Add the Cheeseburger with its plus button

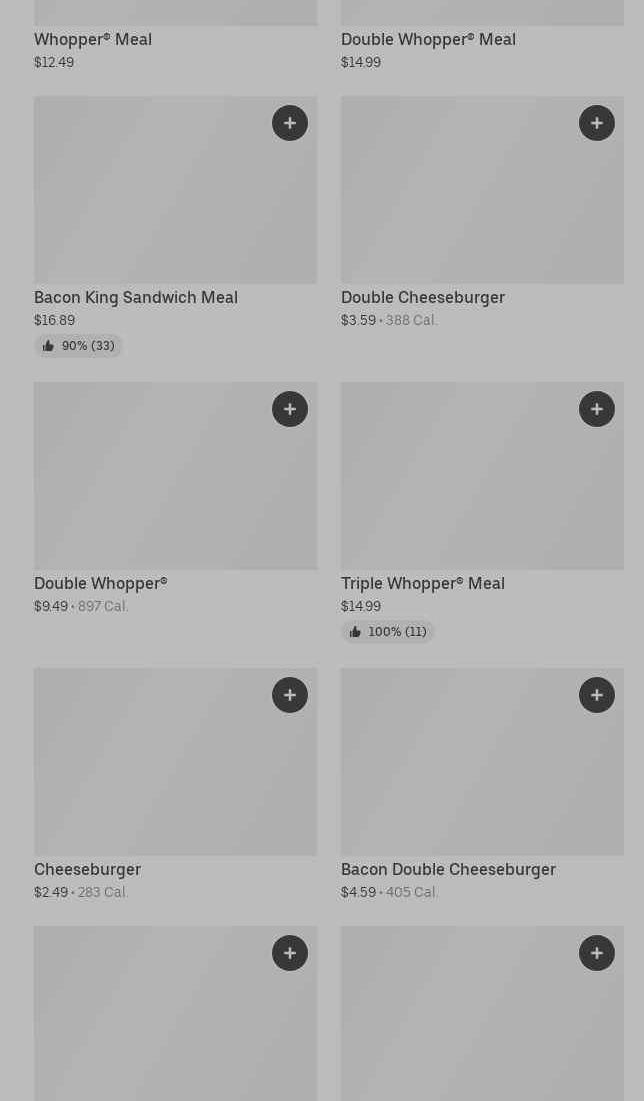290,695
